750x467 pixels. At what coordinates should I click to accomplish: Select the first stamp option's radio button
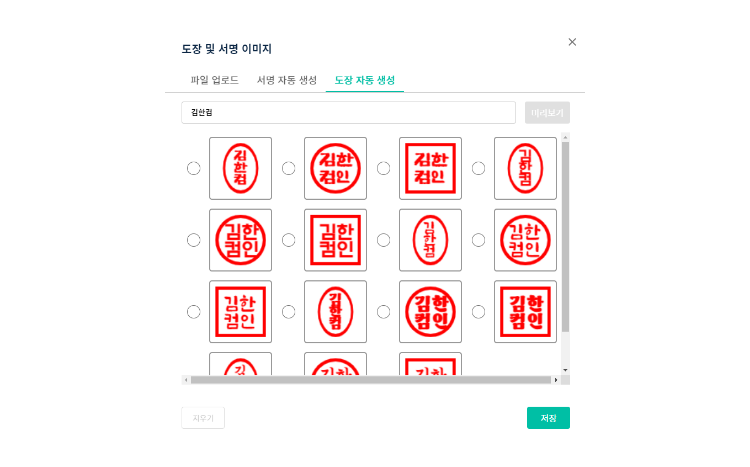click(194, 168)
